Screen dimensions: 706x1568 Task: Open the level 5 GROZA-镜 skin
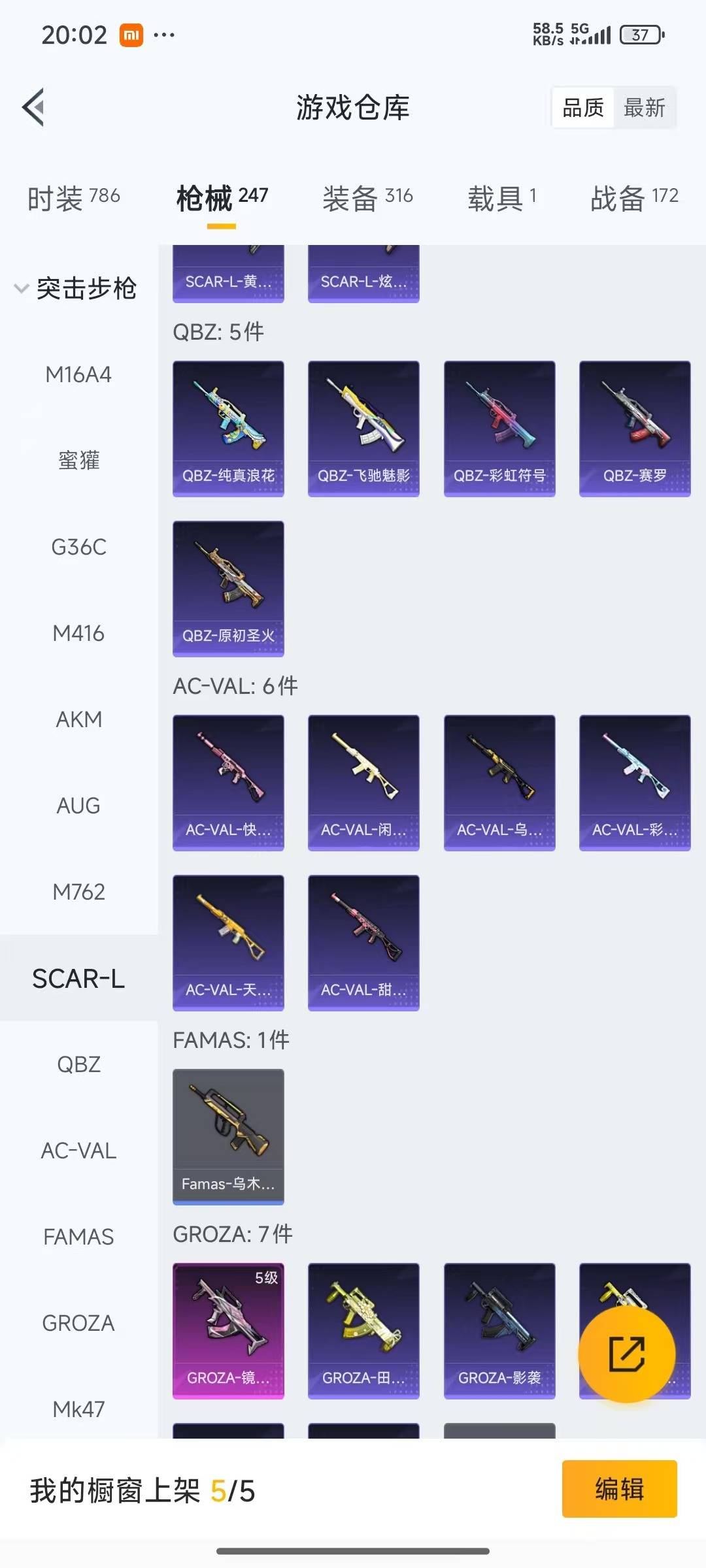point(228,1330)
